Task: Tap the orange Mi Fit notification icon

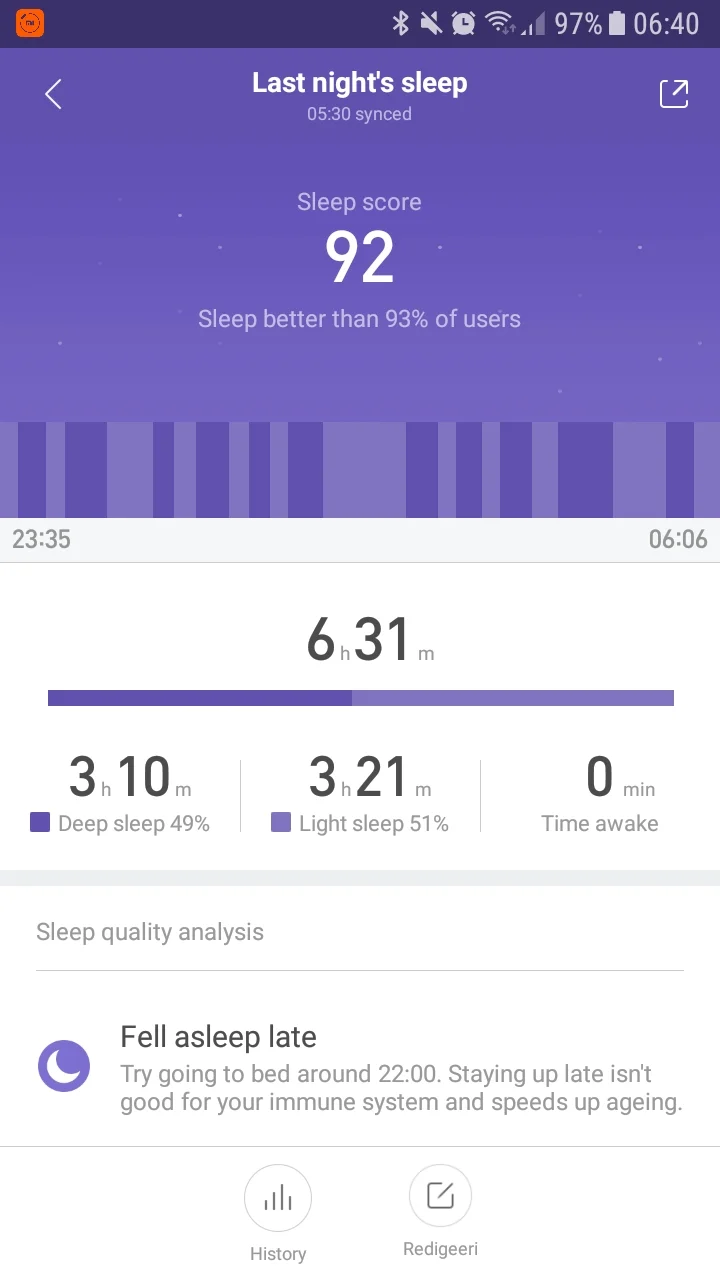Action: coord(29,21)
